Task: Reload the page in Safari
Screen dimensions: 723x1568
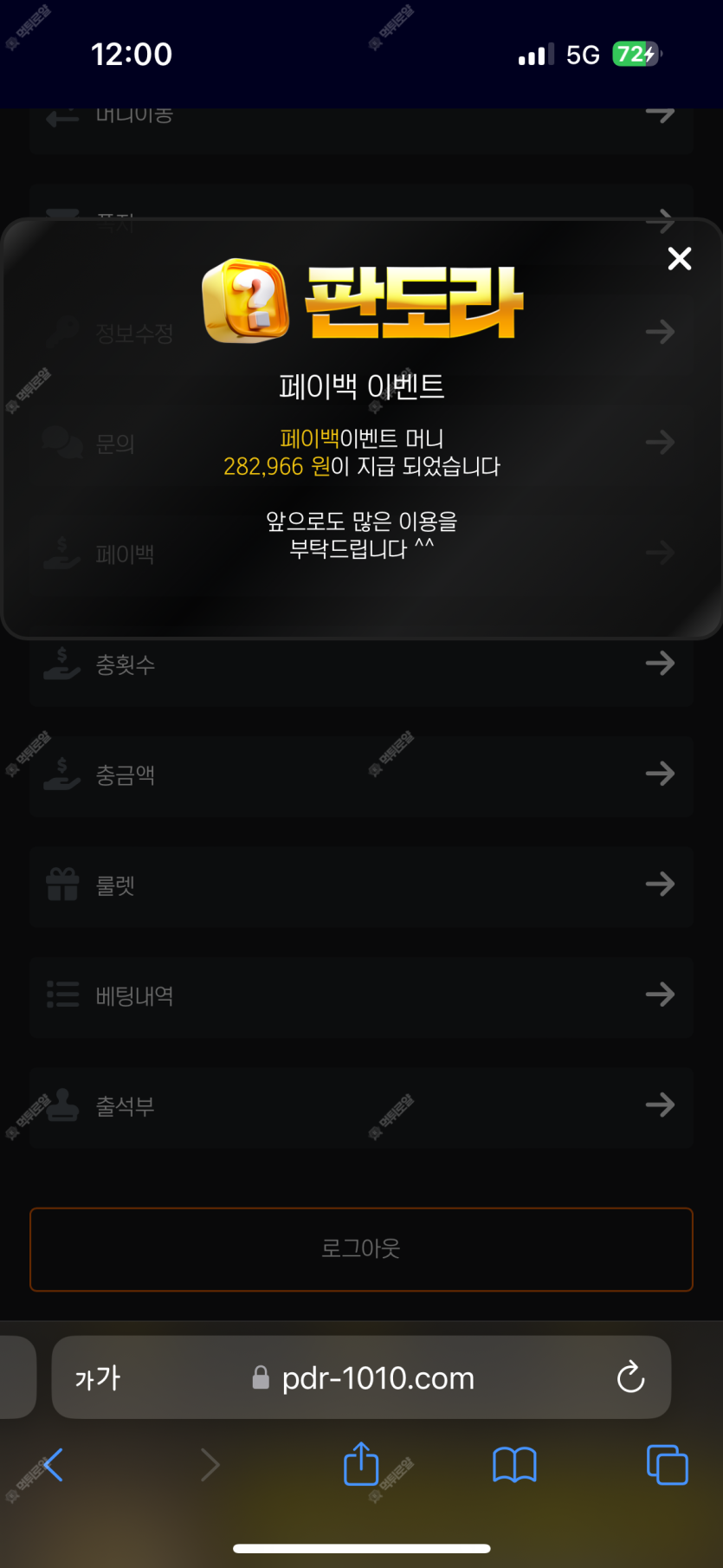Action: click(x=630, y=1377)
